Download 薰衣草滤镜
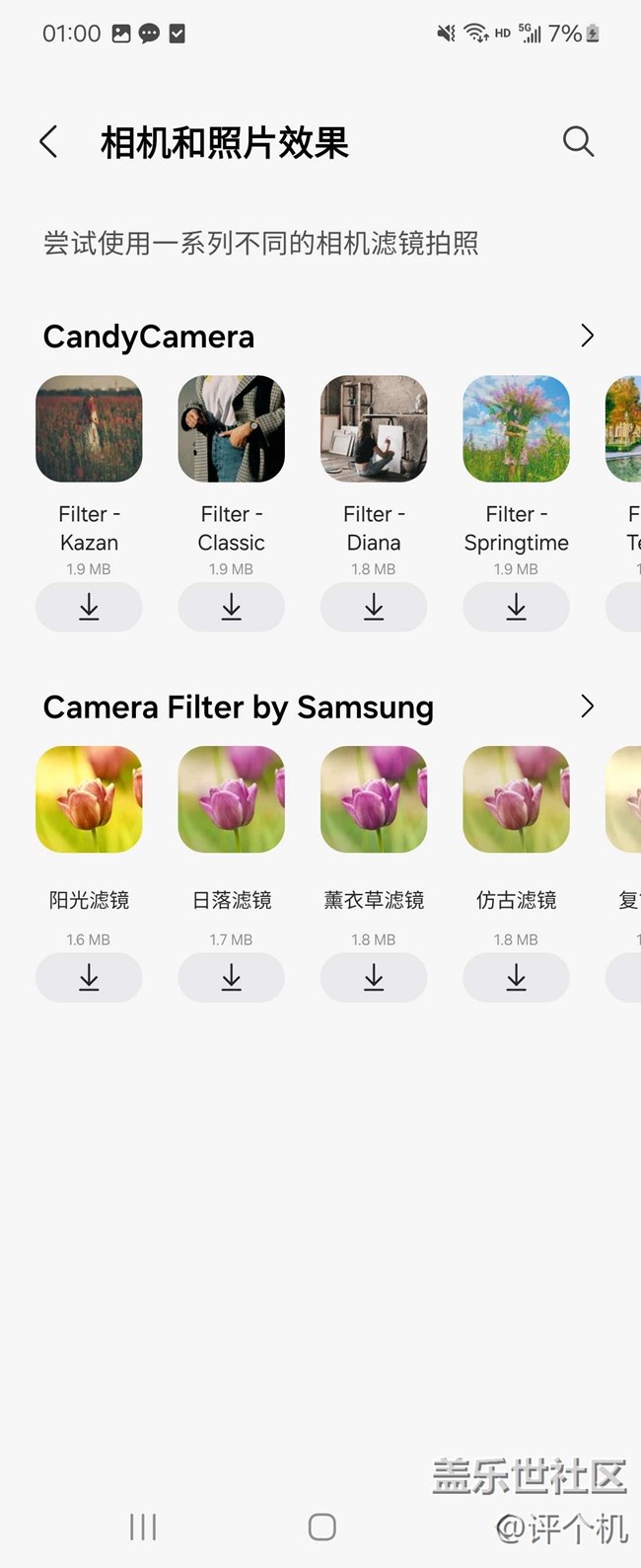Viewport: 641px width, 1568px height. [374, 978]
